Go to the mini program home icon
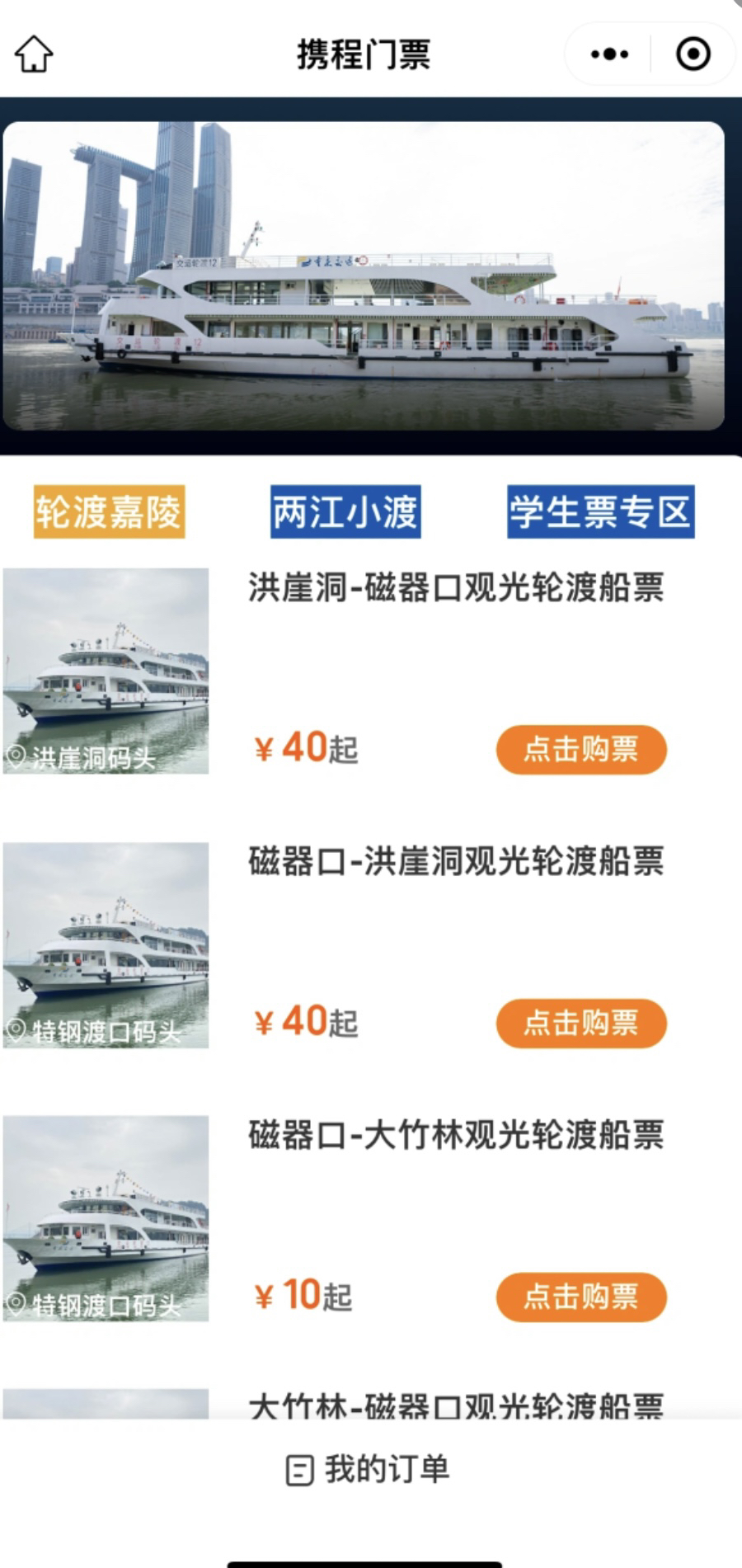Image resolution: width=742 pixels, height=1568 pixels. point(34,54)
